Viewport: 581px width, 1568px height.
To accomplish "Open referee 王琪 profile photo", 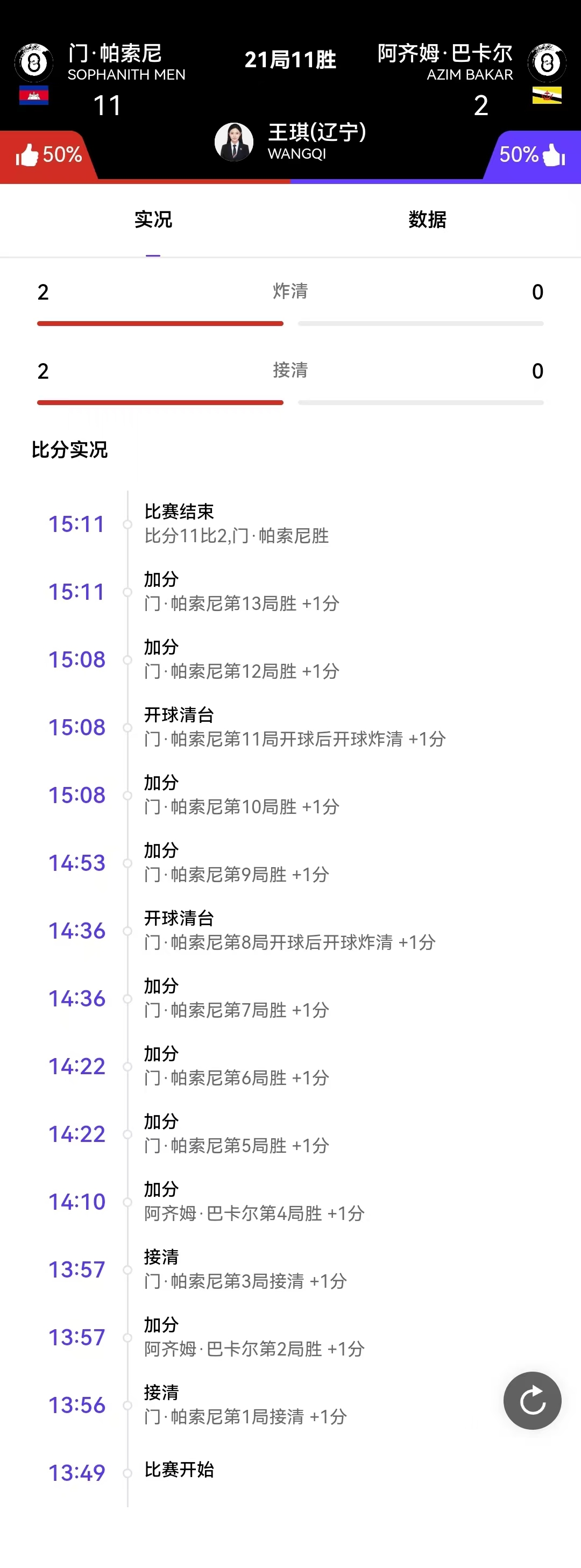I will pos(234,142).
